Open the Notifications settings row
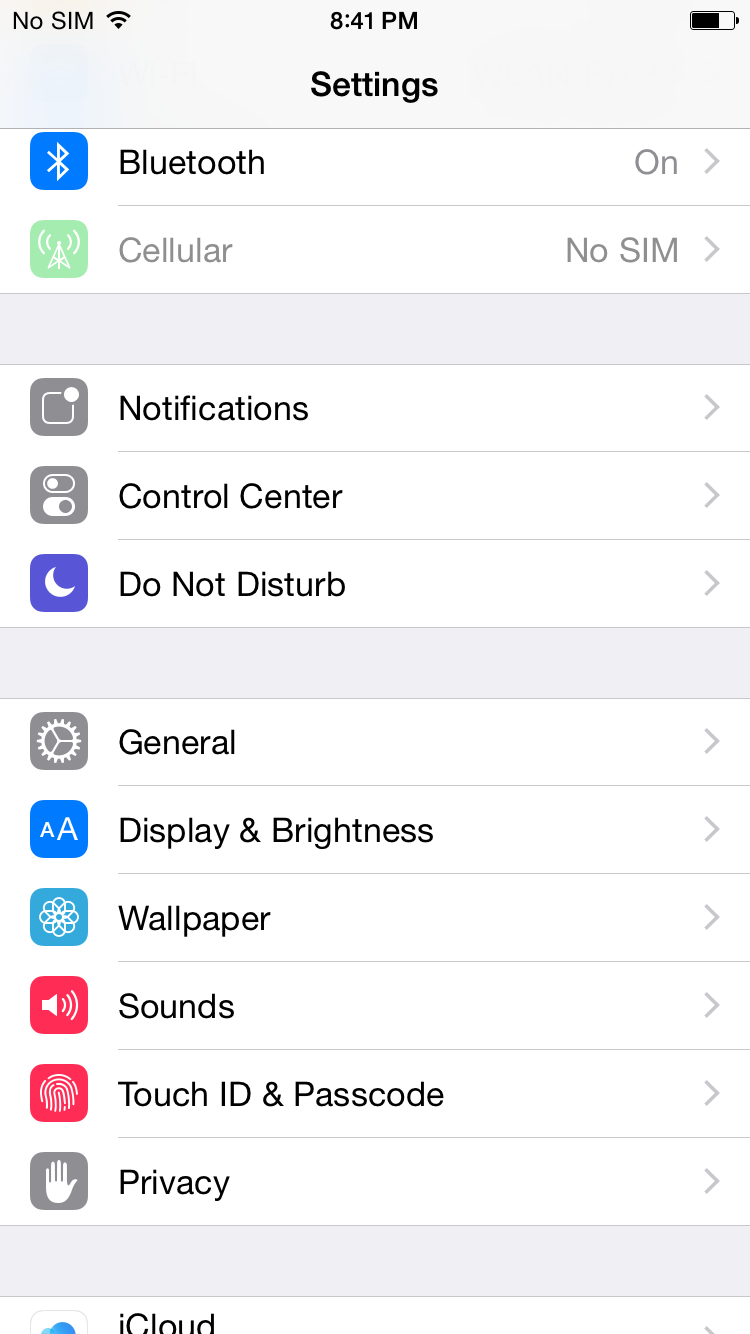Screen dimensions: 750x1334 [x=375, y=408]
